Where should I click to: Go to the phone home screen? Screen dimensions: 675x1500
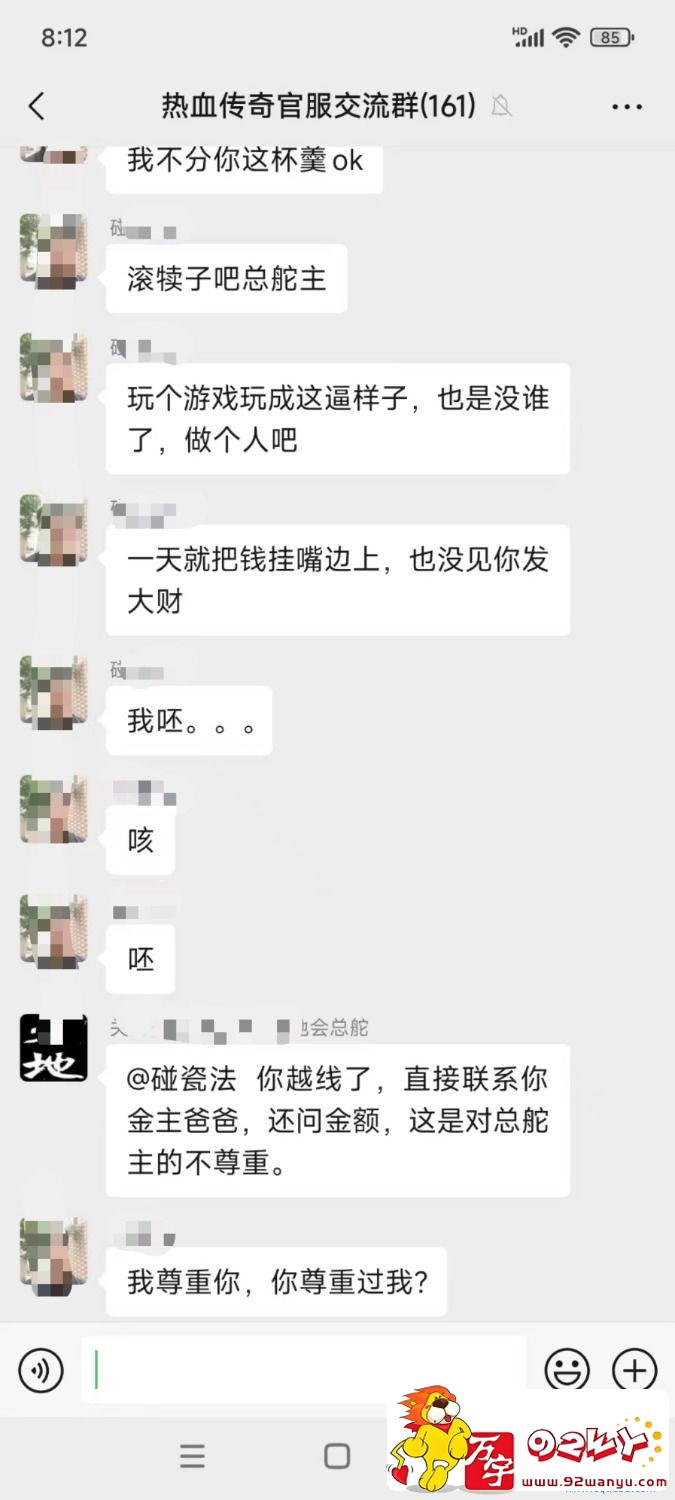(x=337, y=1456)
